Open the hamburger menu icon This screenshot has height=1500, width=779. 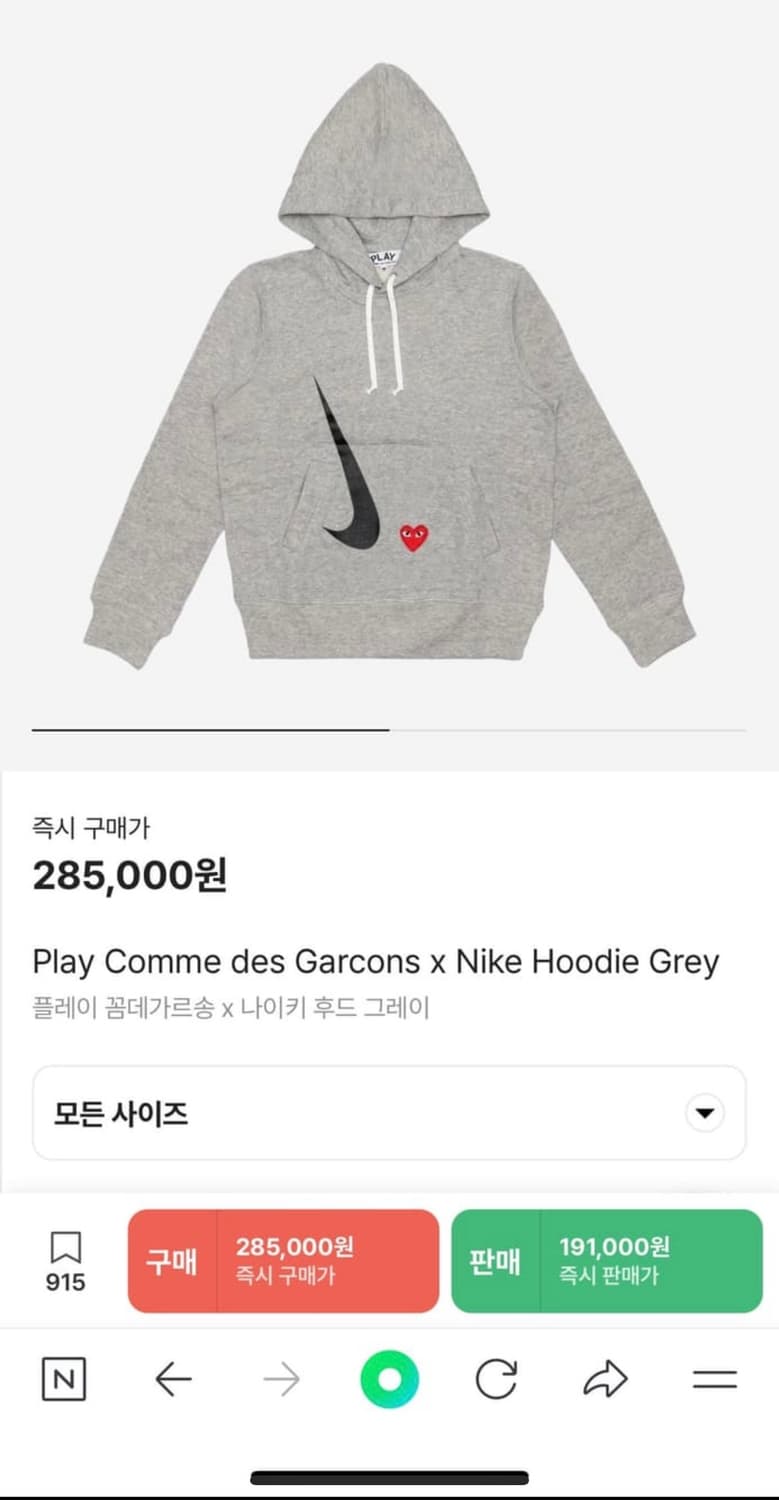coord(712,1380)
